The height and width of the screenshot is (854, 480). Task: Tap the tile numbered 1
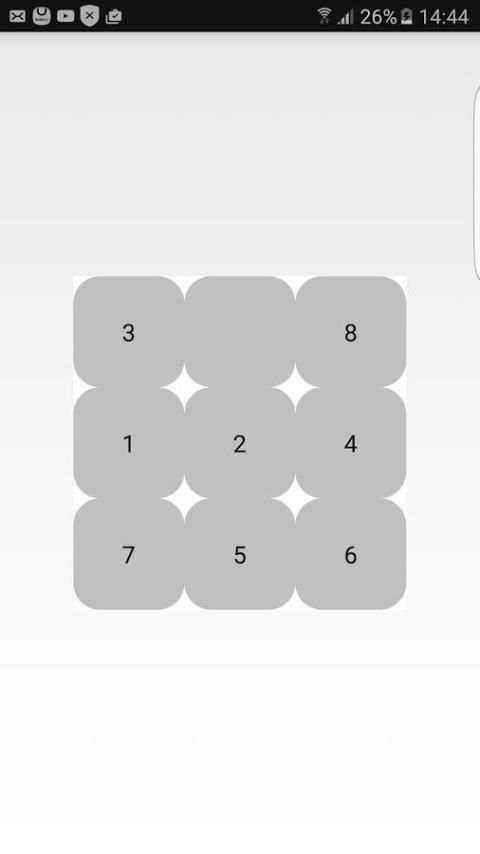(129, 443)
